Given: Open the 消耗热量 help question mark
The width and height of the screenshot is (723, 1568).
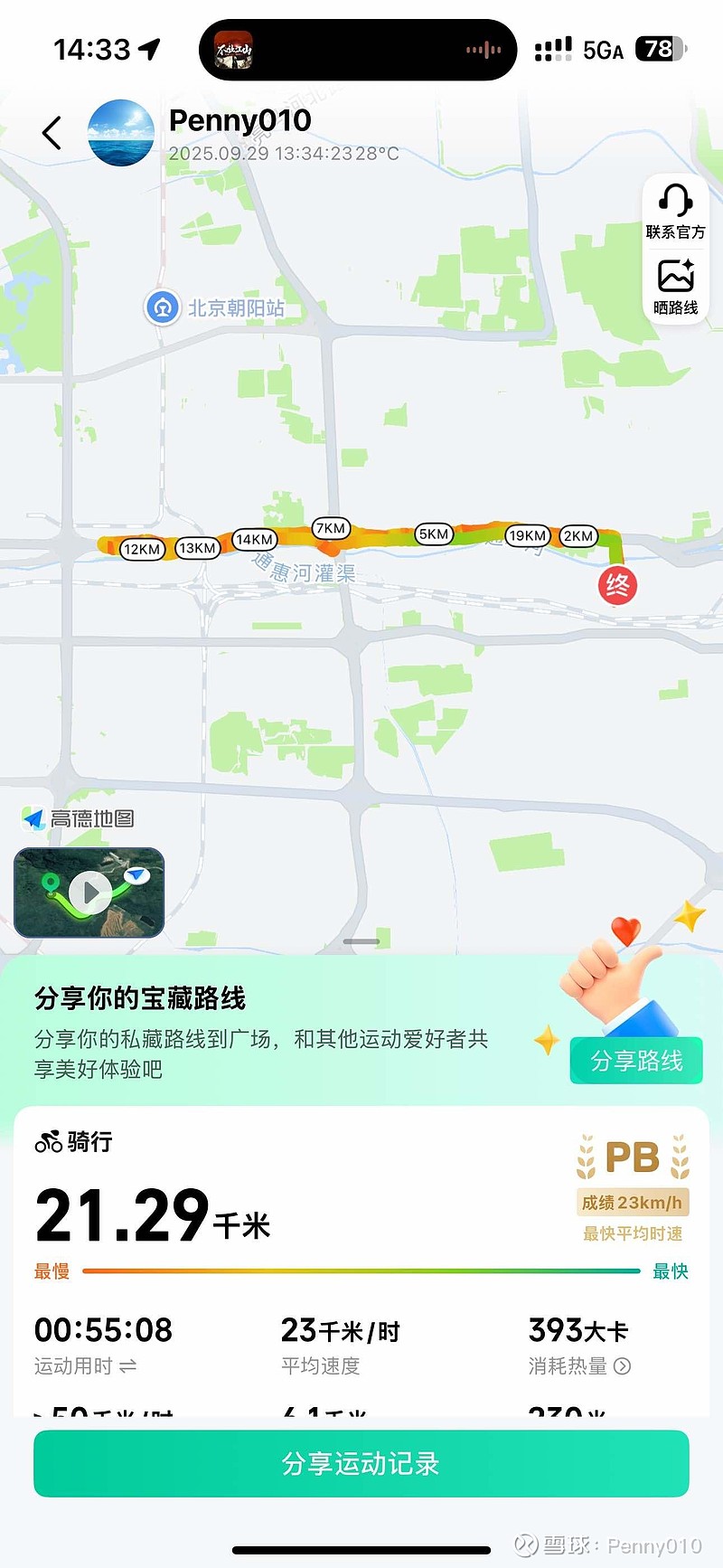Looking at the screenshot, I should 622,1366.
